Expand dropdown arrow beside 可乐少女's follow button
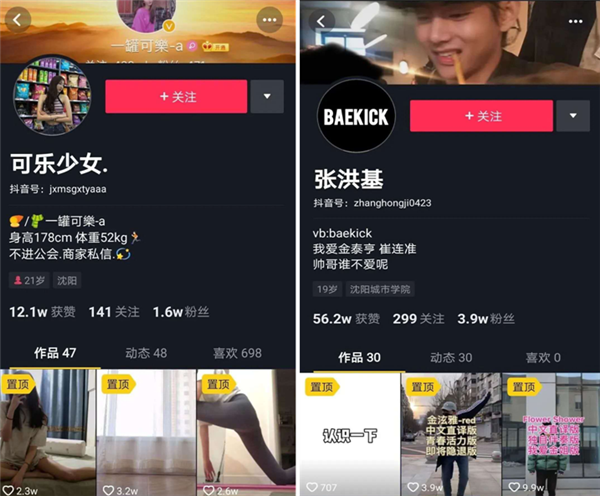This screenshot has width=600, height=496. click(267, 97)
